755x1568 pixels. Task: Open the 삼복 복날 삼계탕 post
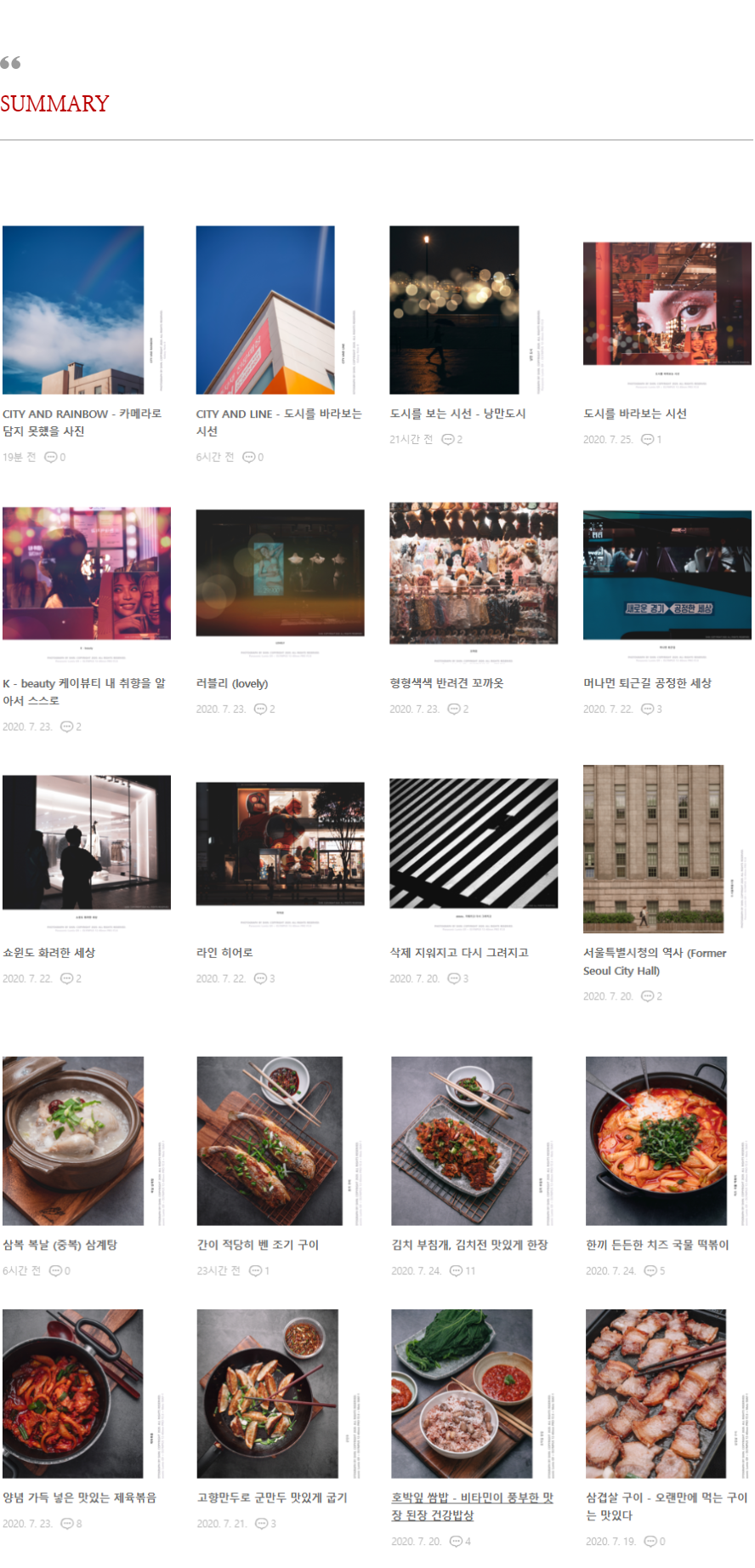tap(60, 1245)
